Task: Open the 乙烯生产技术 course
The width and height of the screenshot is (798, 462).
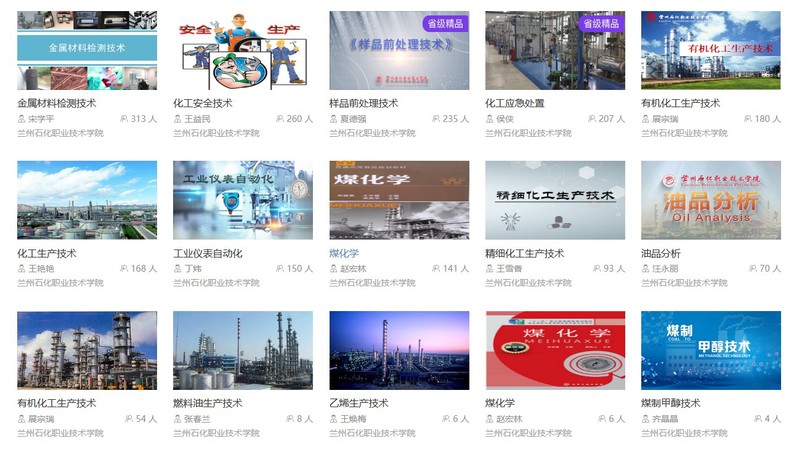Action: tap(399, 350)
